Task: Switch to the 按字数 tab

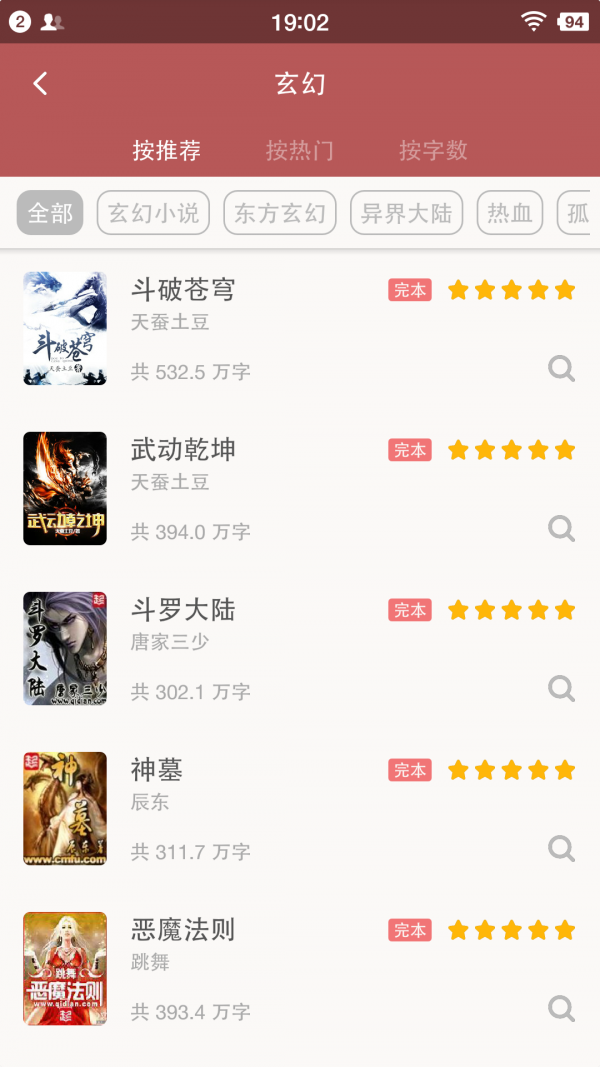Action: 433,151
